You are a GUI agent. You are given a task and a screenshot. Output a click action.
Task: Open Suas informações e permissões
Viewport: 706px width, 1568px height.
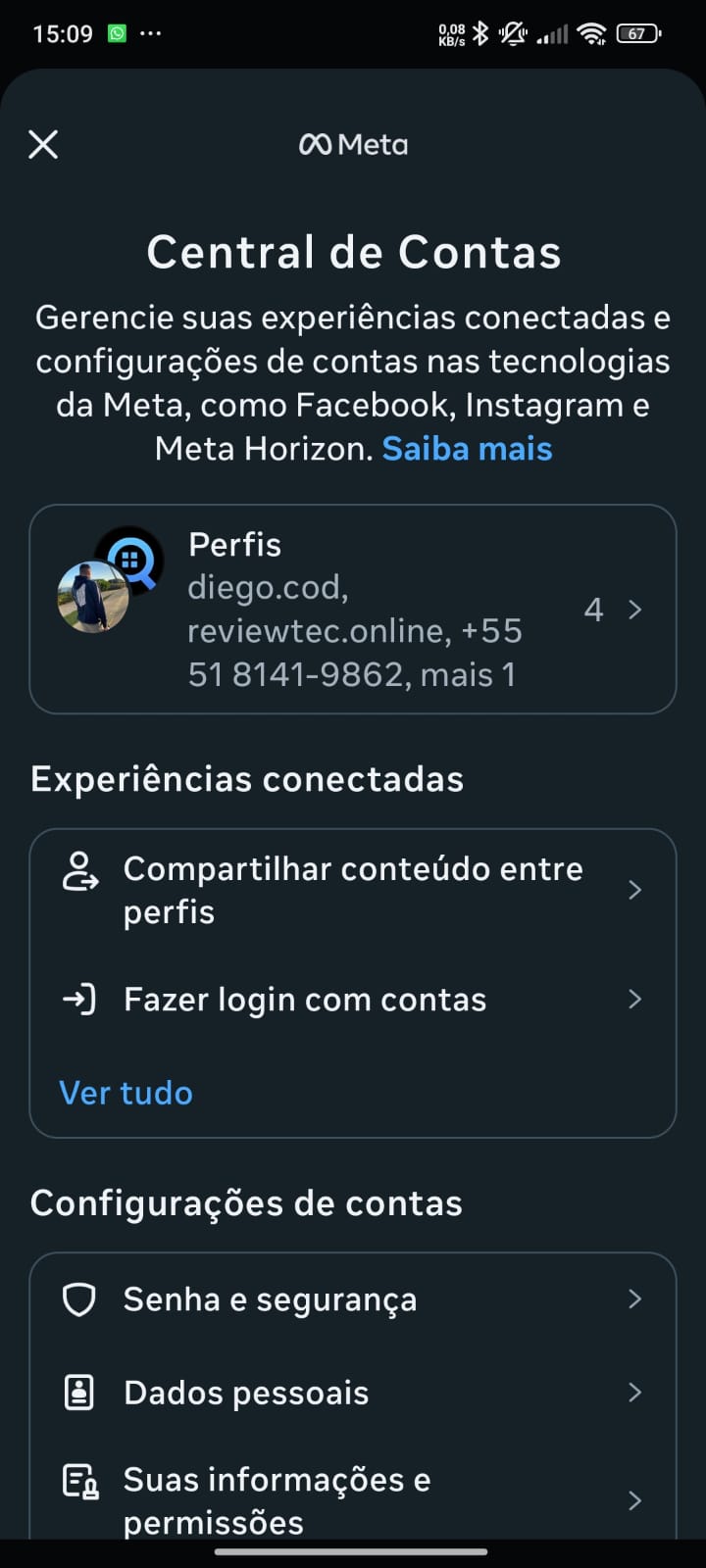pos(353,1499)
